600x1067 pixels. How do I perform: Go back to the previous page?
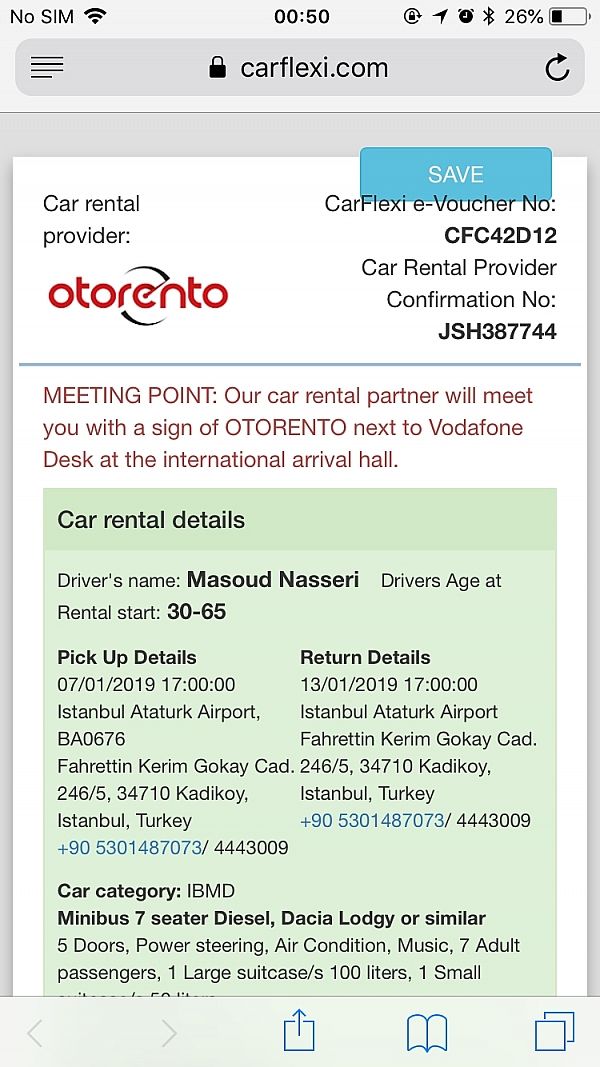click(x=35, y=1034)
